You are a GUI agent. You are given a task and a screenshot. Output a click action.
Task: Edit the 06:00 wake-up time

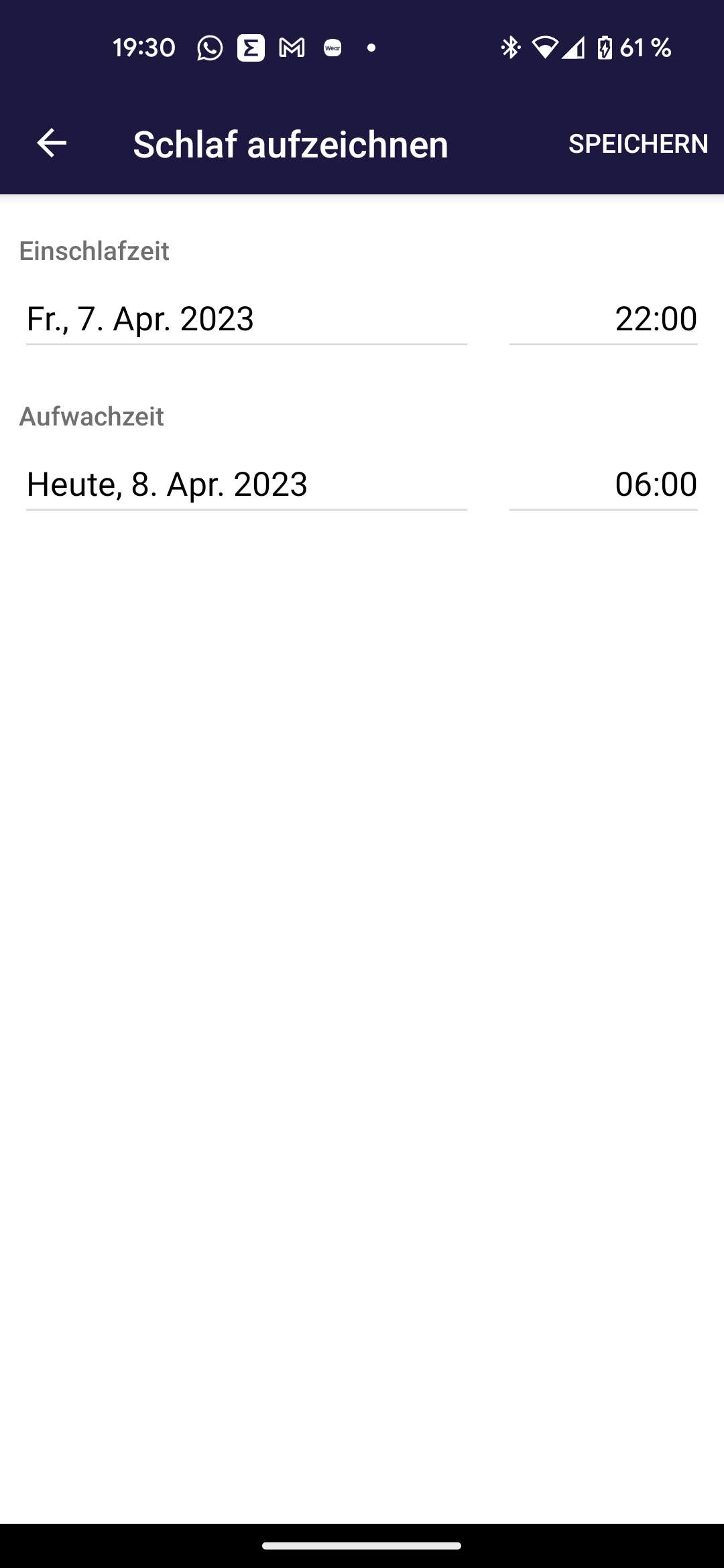(x=603, y=484)
